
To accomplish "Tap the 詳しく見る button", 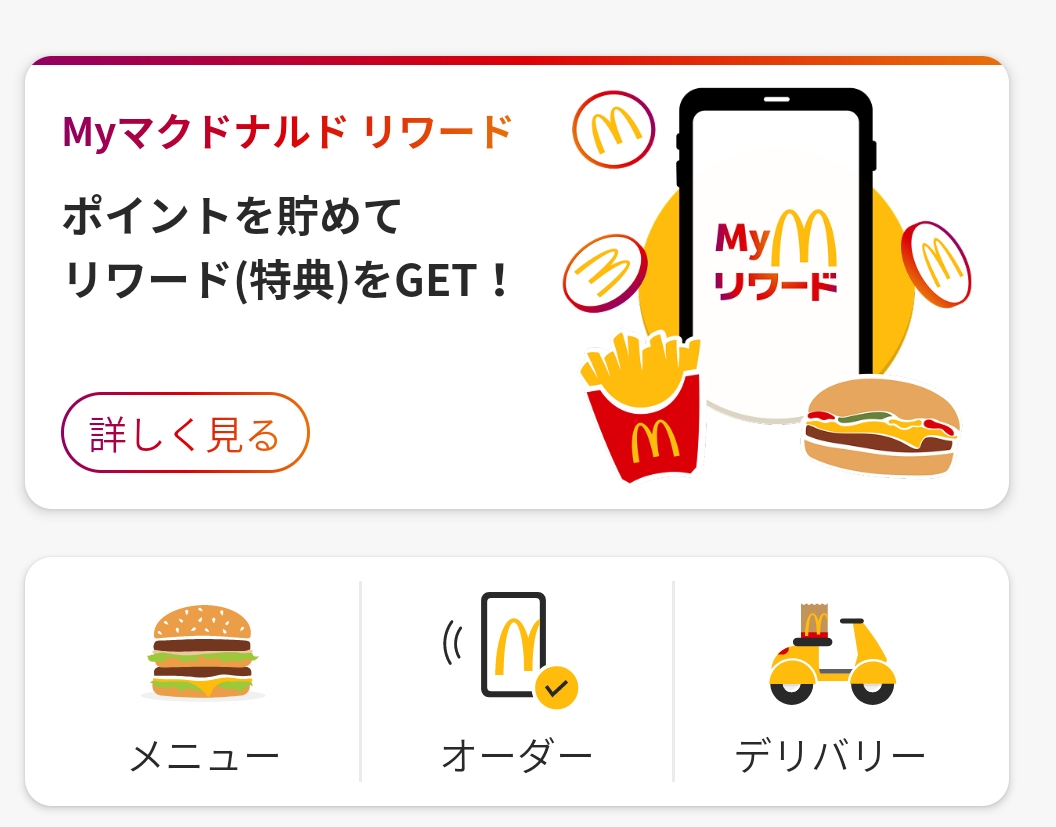I will point(185,433).
